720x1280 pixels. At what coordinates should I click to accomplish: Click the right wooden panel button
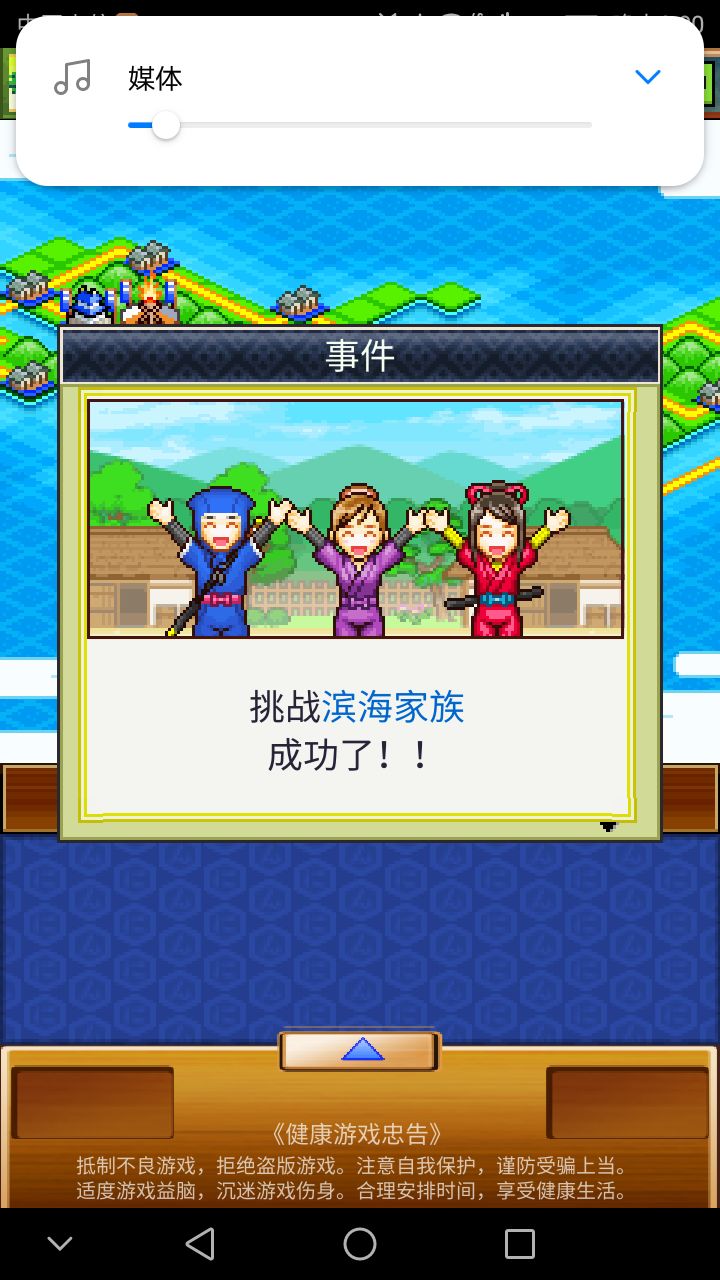tap(627, 1100)
